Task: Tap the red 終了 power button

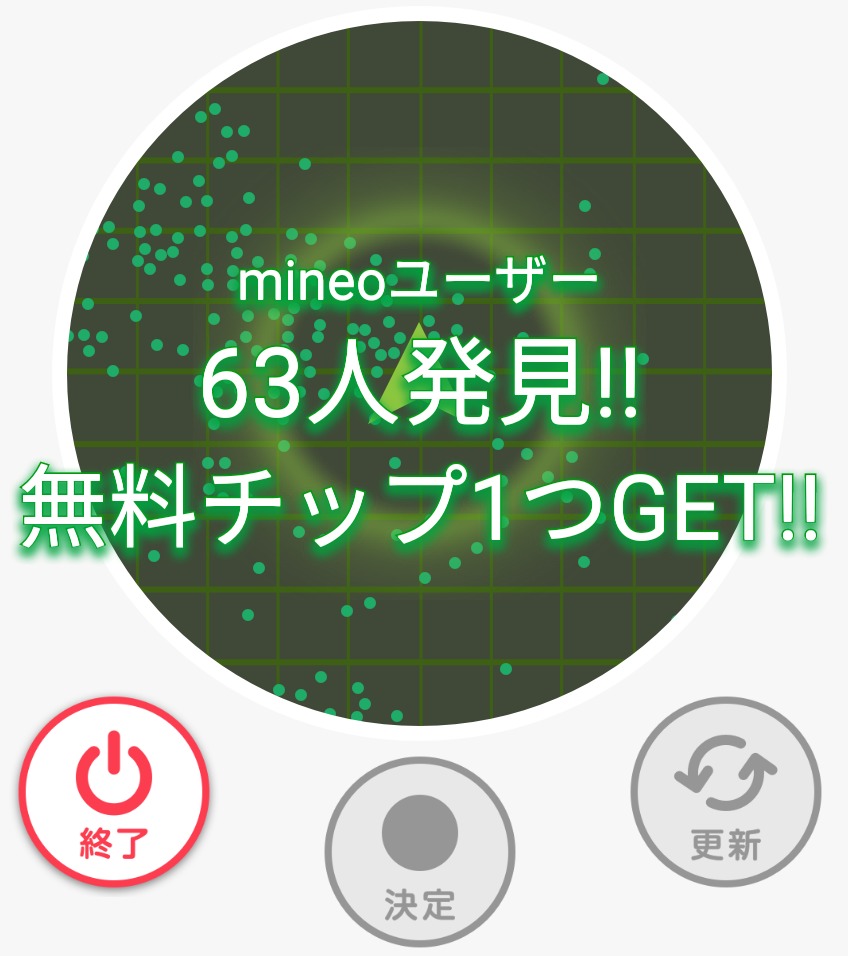Action: tap(114, 792)
